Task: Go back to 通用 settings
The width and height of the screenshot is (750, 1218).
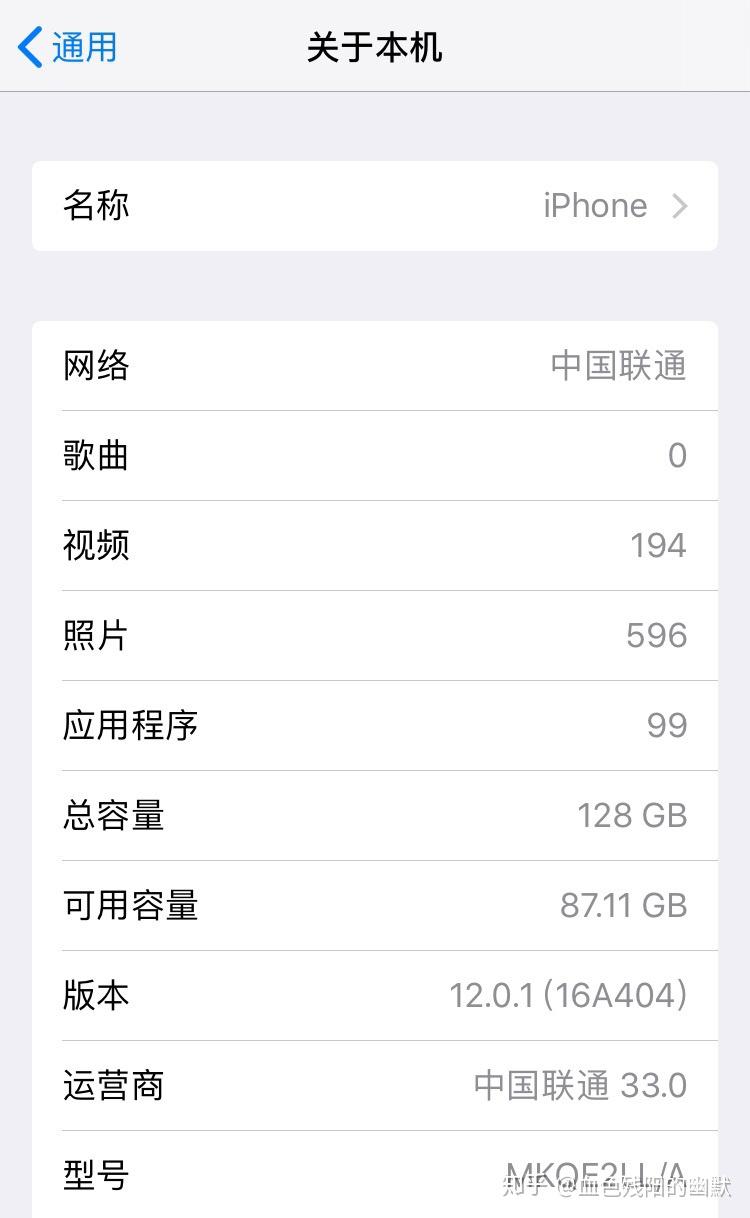Action: point(68,47)
